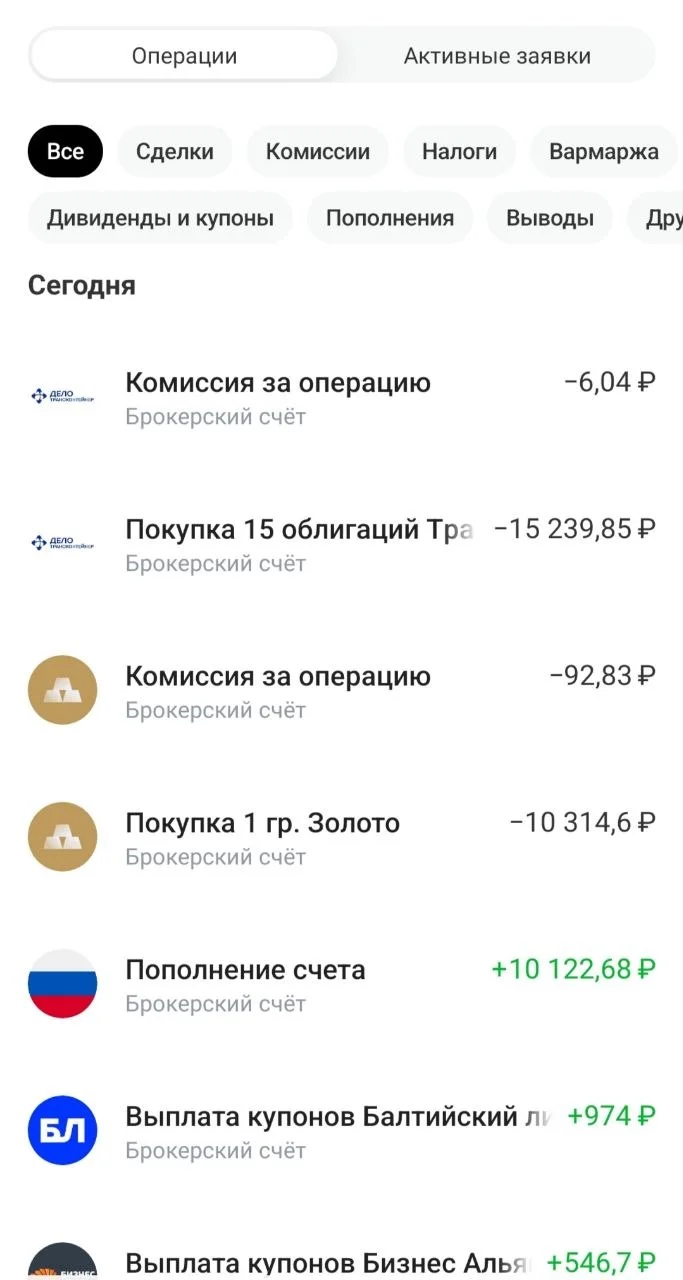The width and height of the screenshot is (683, 1280).
Task: Select the Все filter chip
Action: [65, 151]
